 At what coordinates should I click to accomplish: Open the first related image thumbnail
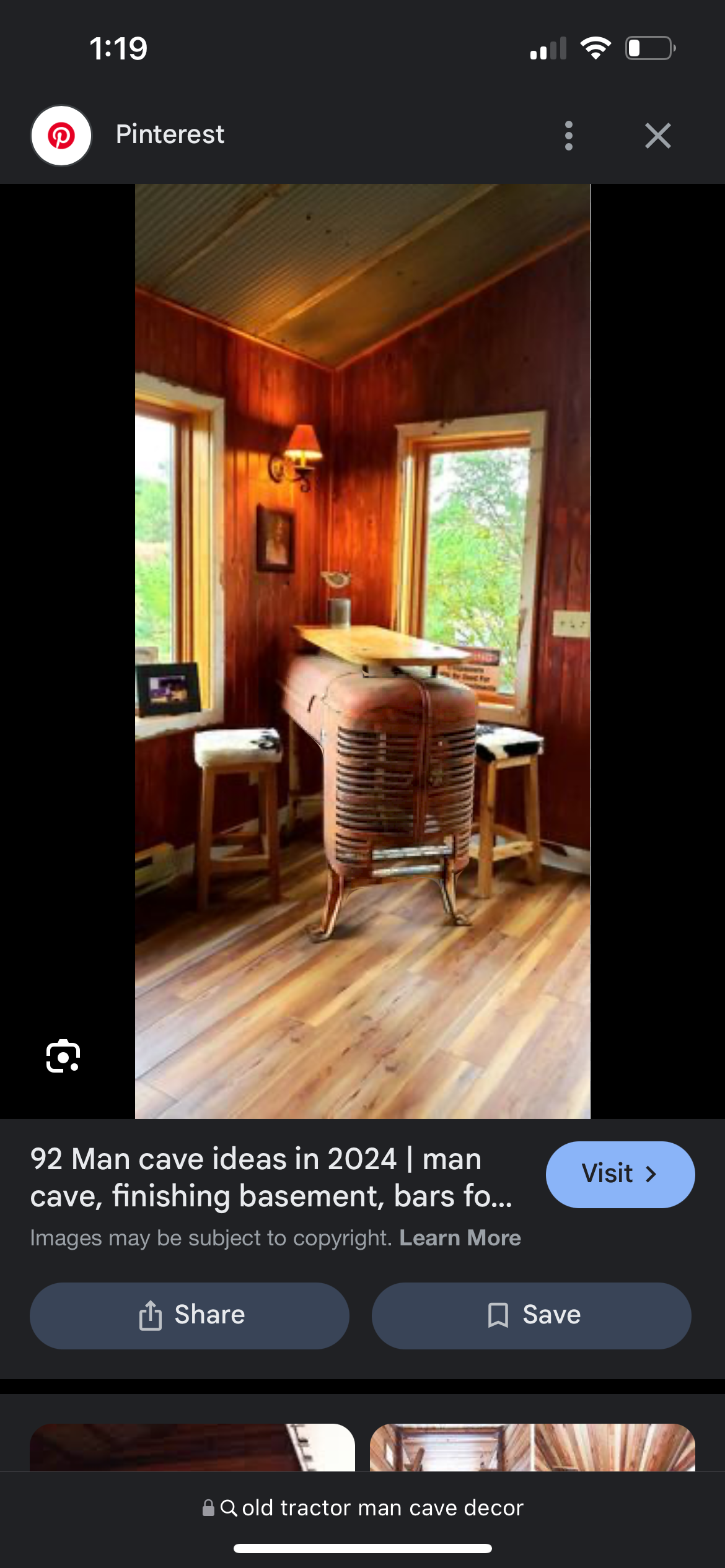pos(192,1447)
